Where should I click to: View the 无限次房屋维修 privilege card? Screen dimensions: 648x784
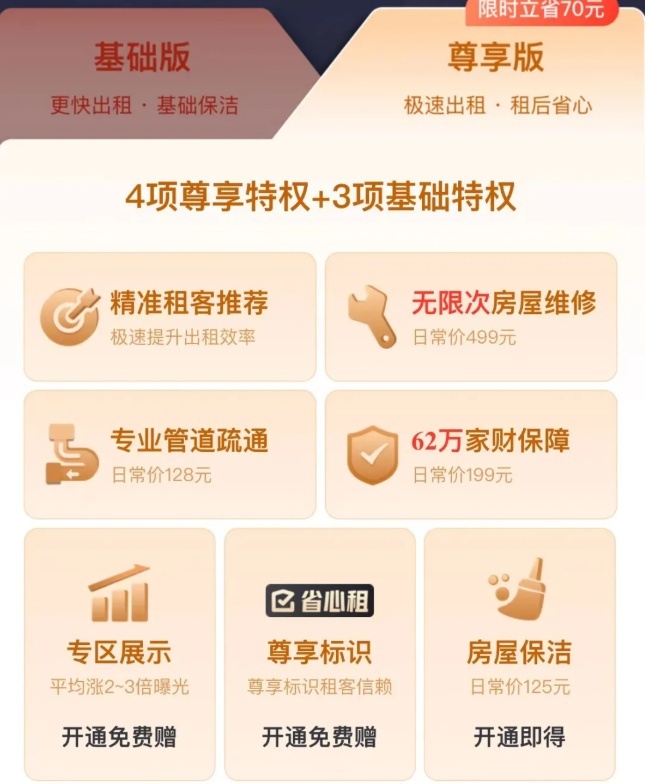[x=471, y=316]
